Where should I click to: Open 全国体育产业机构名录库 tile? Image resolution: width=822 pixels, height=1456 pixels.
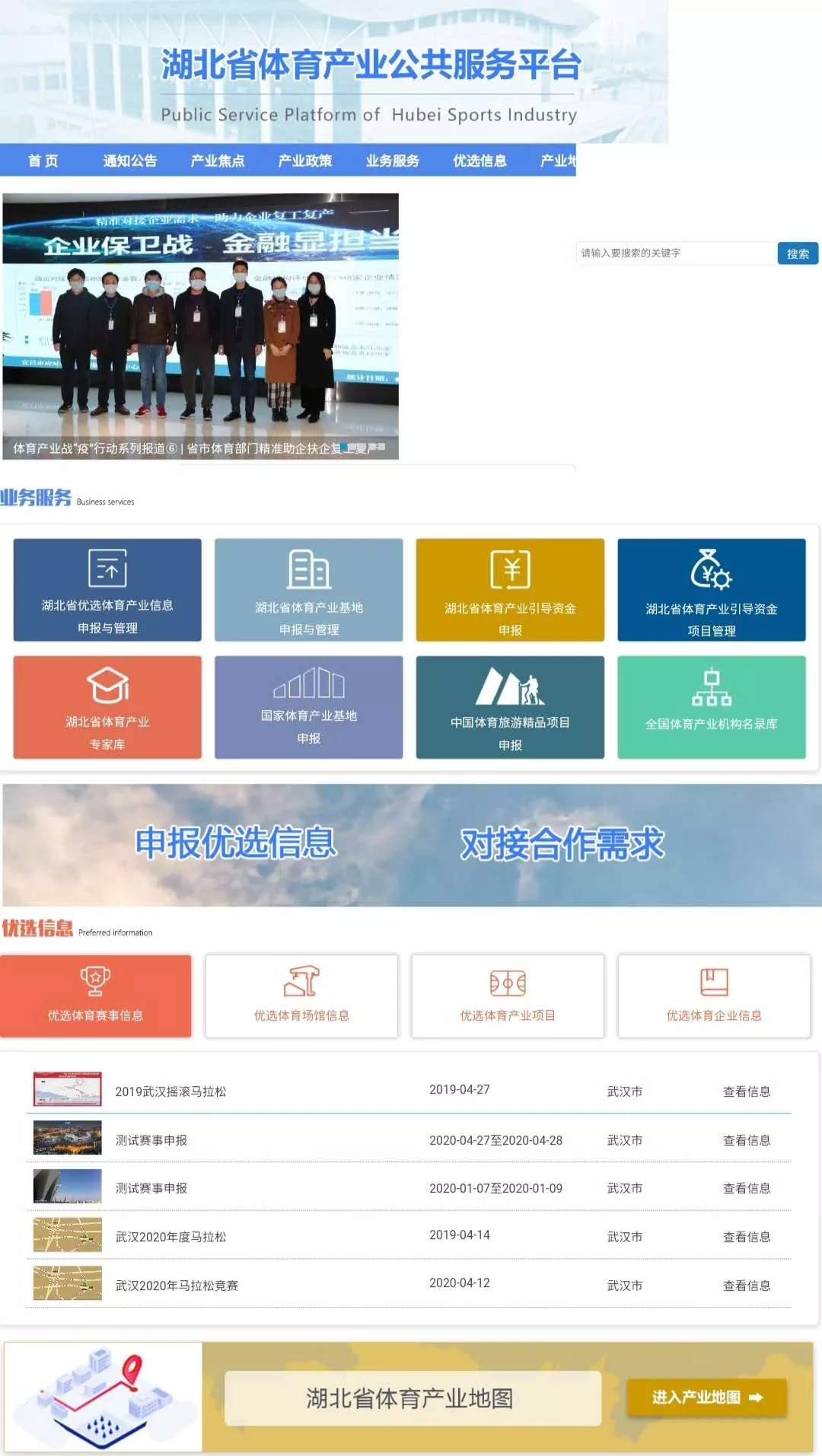[711, 707]
